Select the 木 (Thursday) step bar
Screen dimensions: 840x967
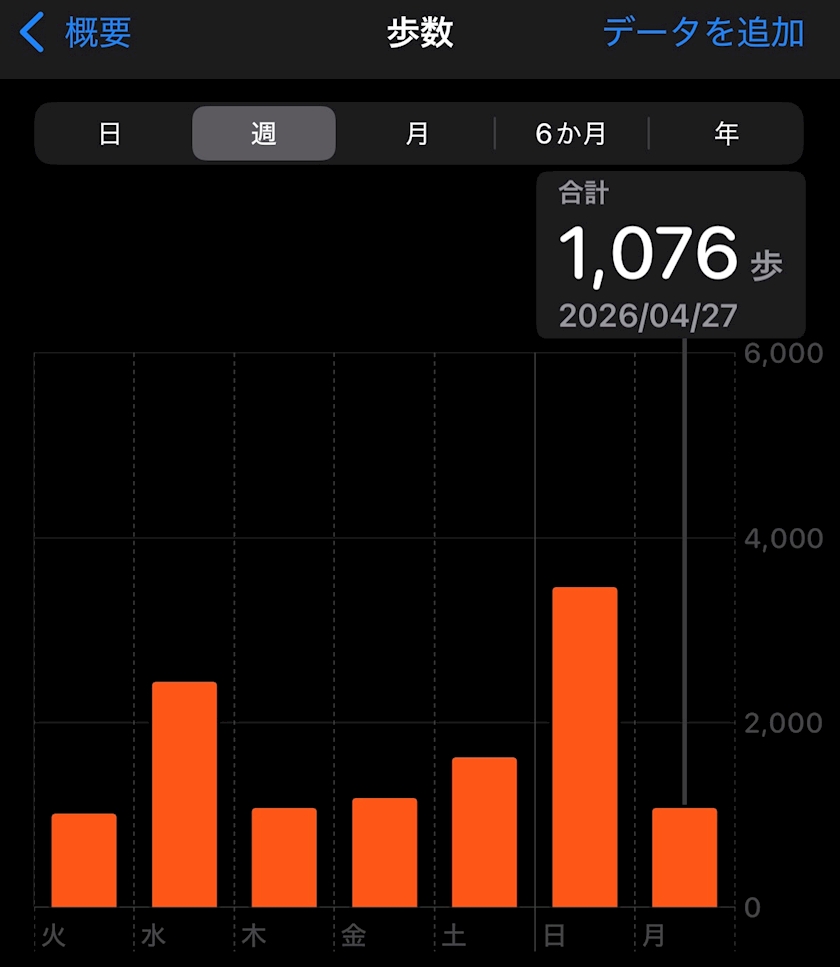pos(284,857)
